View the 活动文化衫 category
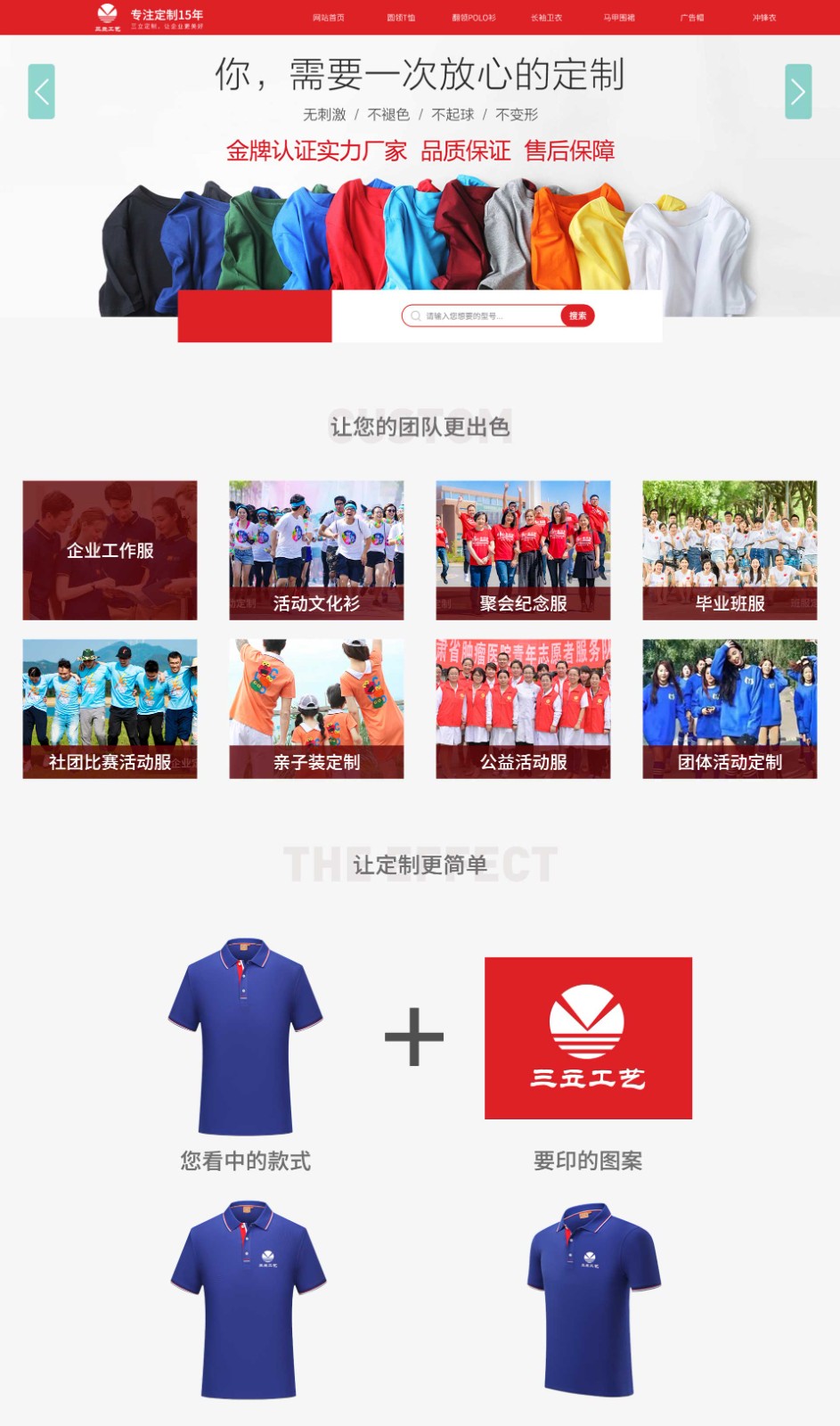The image size is (840, 1426). click(x=316, y=551)
